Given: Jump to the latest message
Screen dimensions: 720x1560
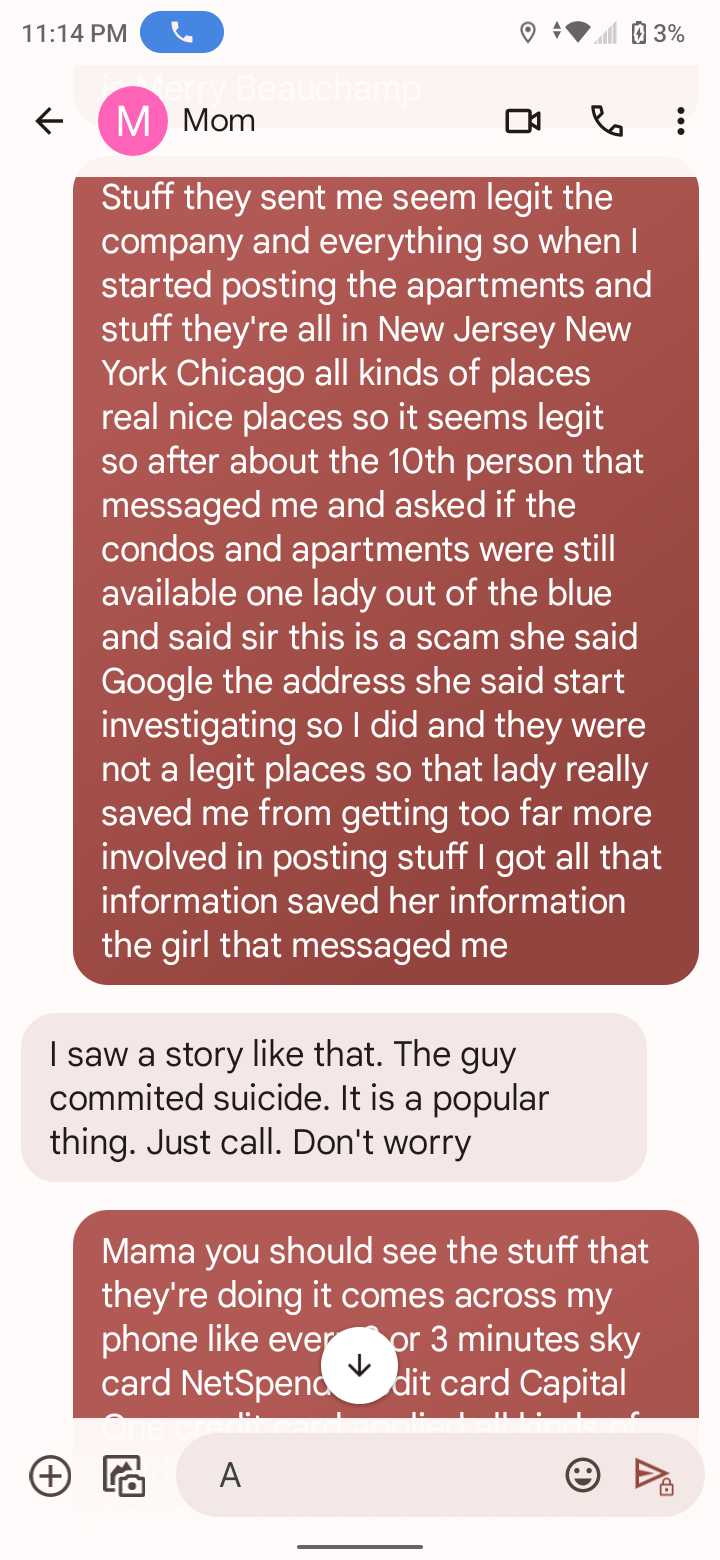Looking at the screenshot, I should pos(358,1366).
